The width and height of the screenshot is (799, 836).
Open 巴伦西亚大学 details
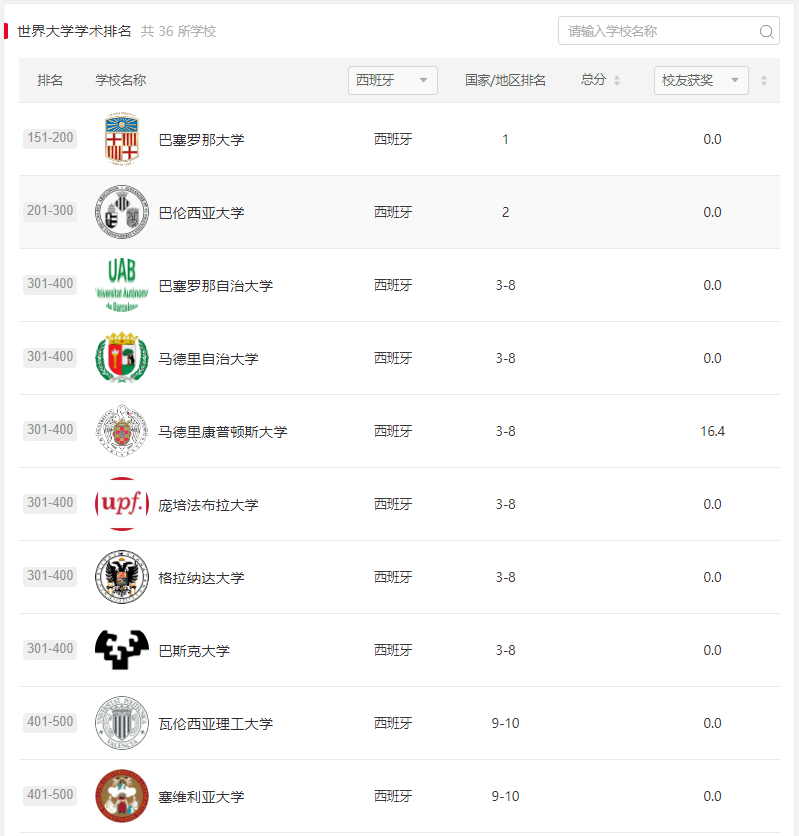201,213
